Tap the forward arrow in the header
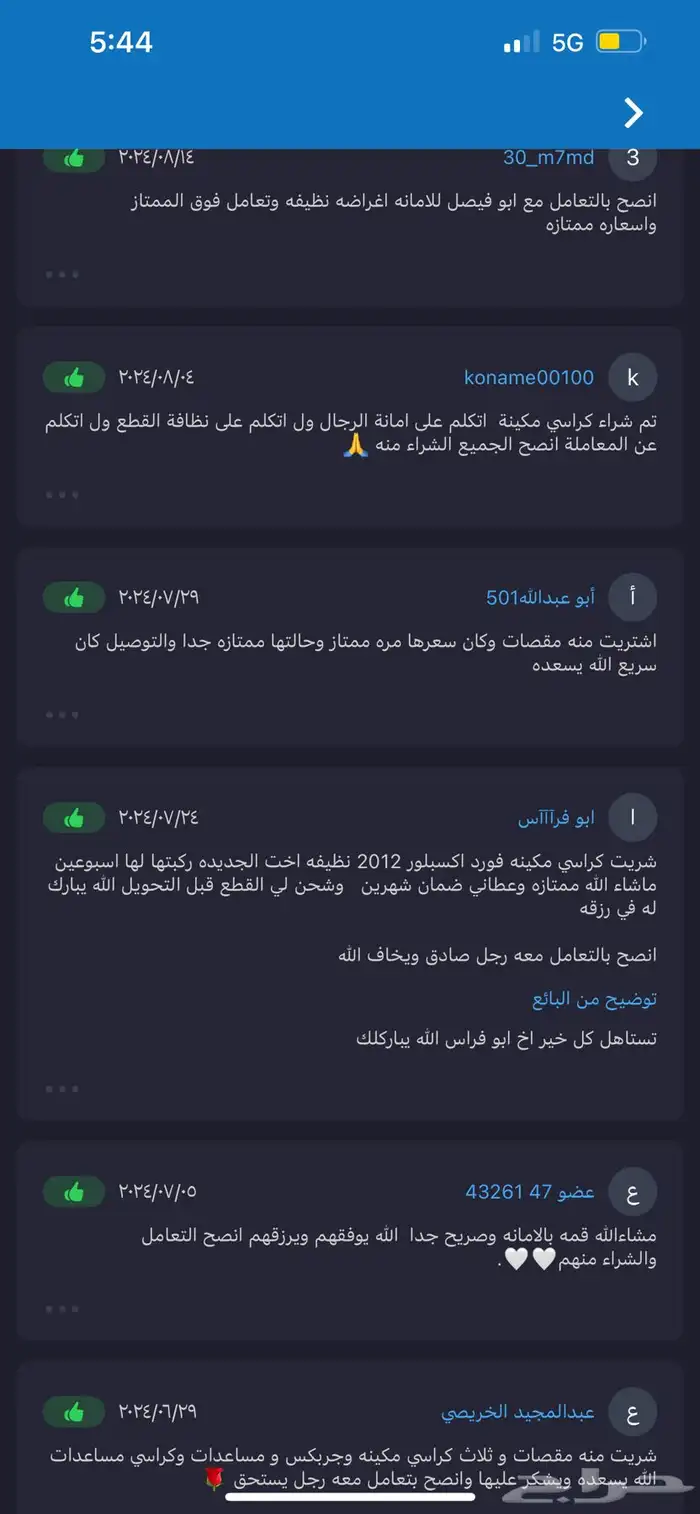The image size is (700, 1514). tap(633, 113)
